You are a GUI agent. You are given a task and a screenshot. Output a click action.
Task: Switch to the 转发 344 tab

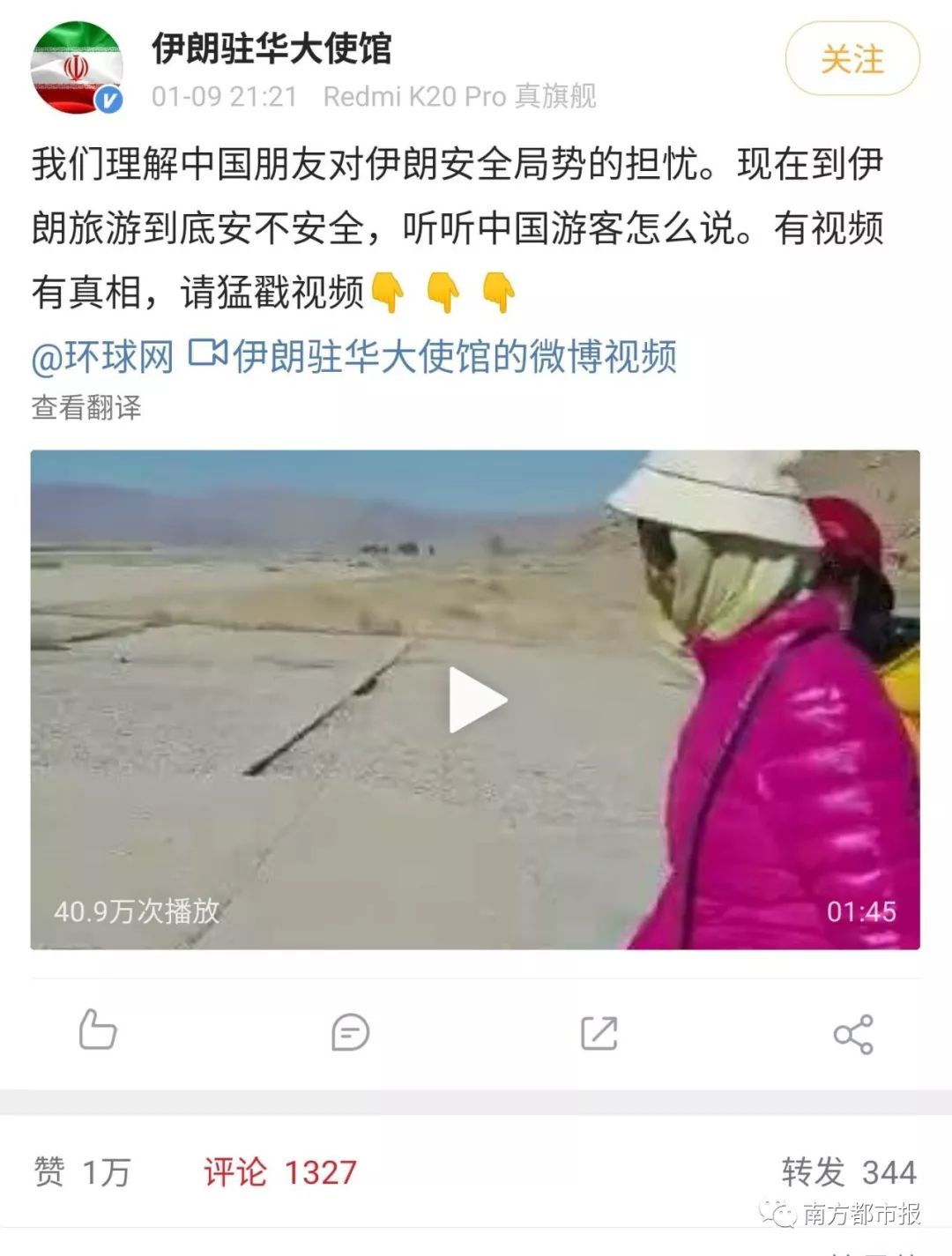click(848, 1172)
